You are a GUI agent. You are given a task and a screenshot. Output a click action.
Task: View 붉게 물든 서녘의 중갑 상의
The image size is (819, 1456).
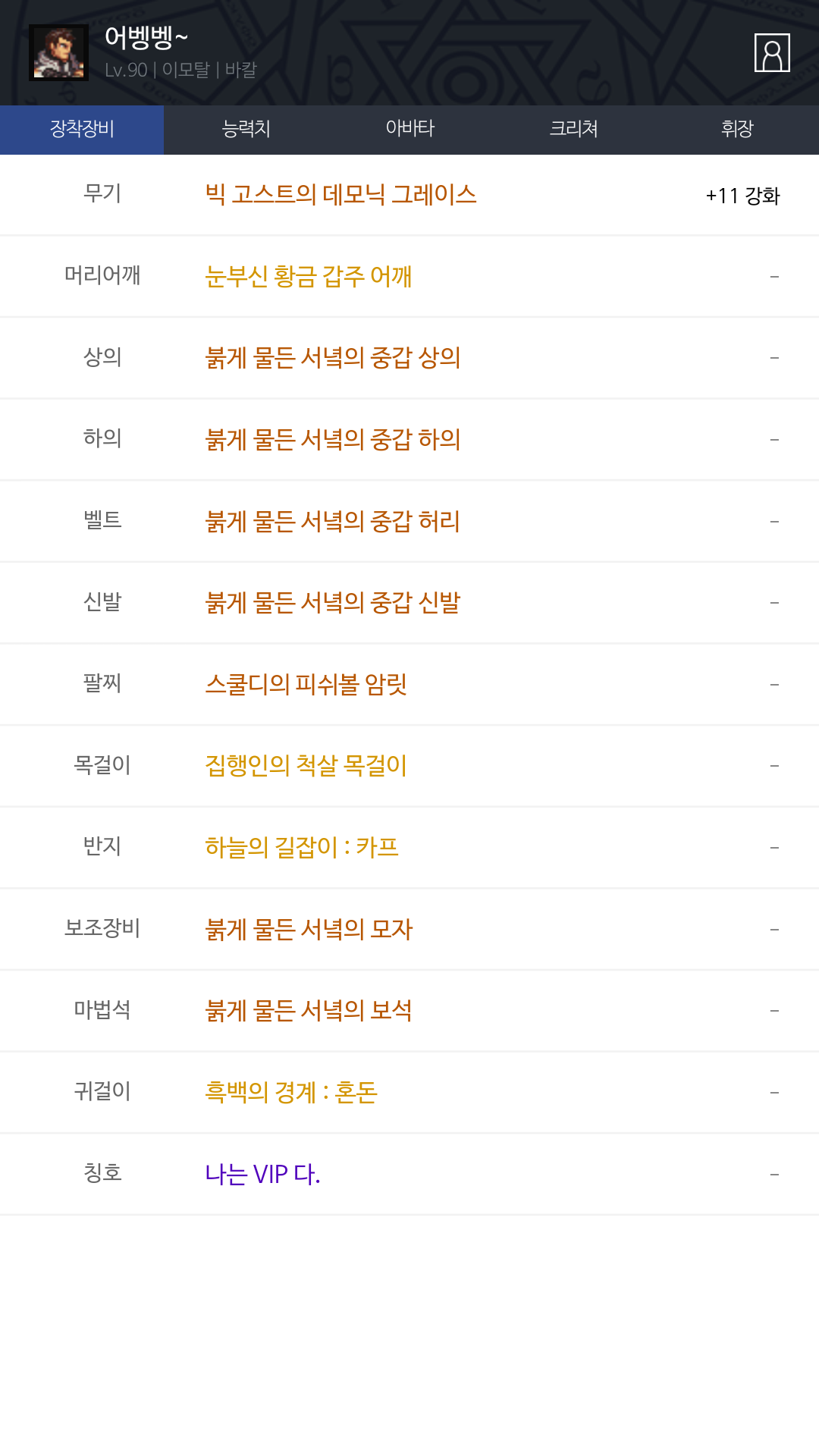pyautogui.click(x=332, y=358)
